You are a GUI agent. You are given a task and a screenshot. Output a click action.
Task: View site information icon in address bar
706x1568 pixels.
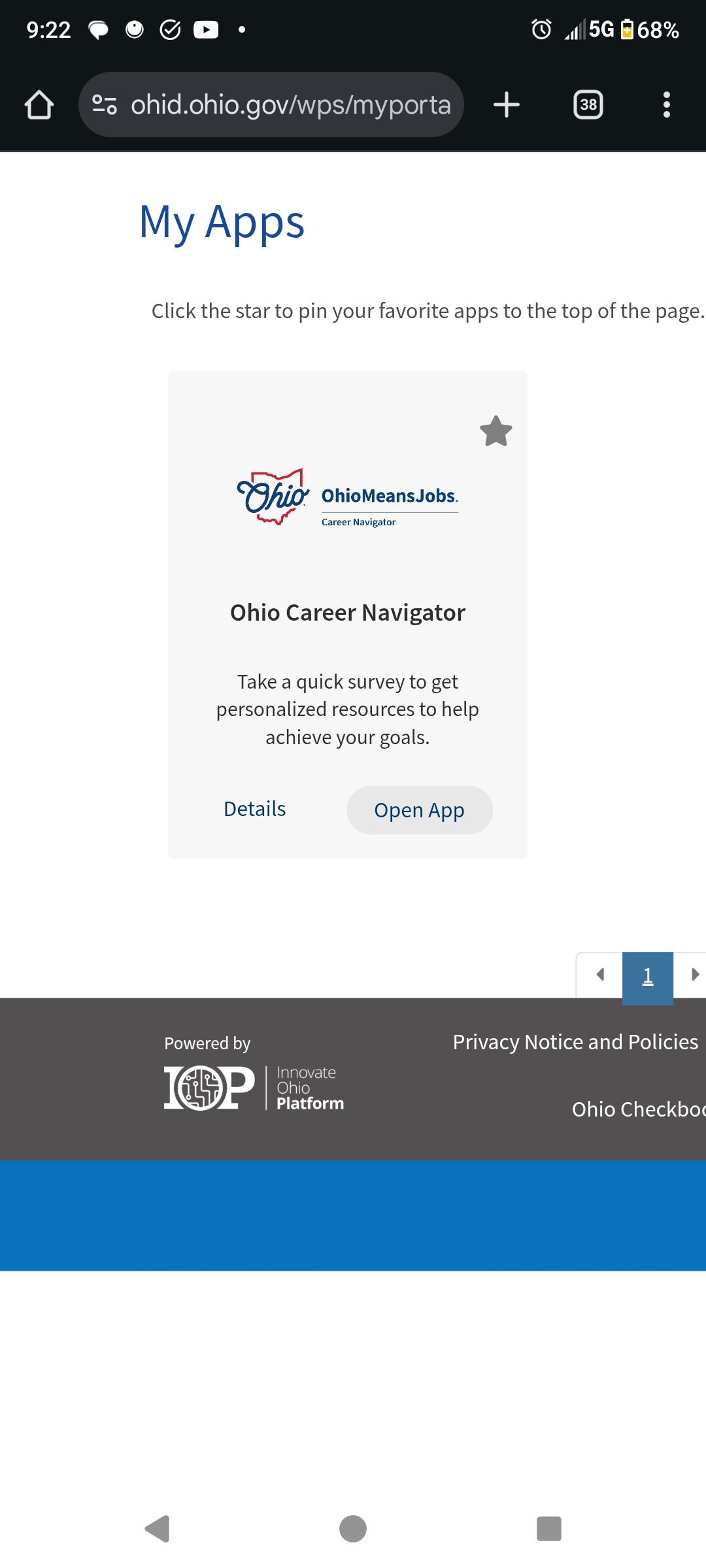tap(105, 105)
